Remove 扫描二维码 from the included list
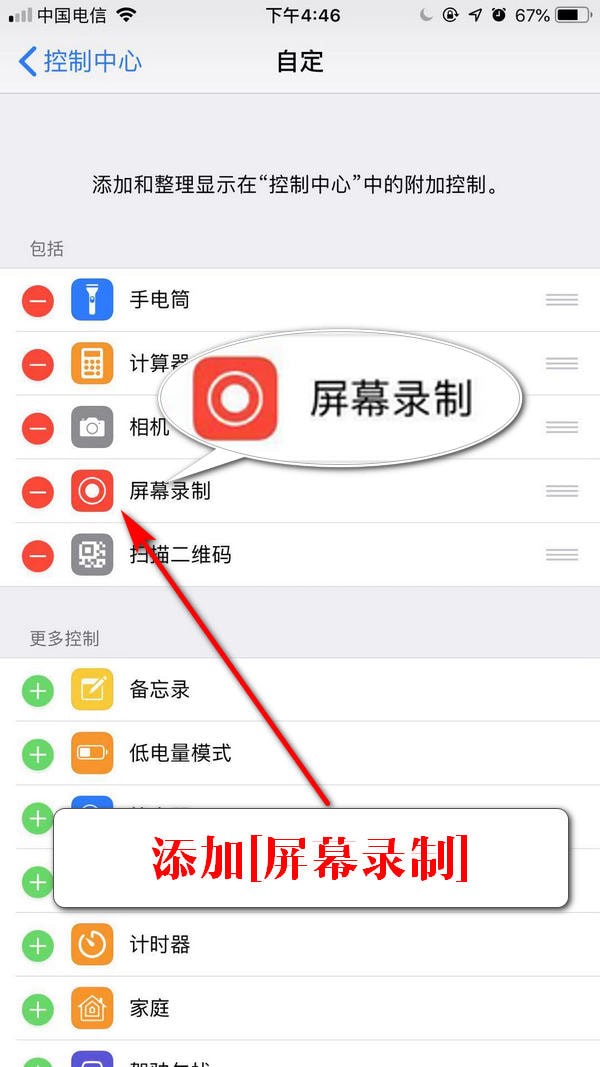This screenshot has width=600, height=1067. [38, 554]
